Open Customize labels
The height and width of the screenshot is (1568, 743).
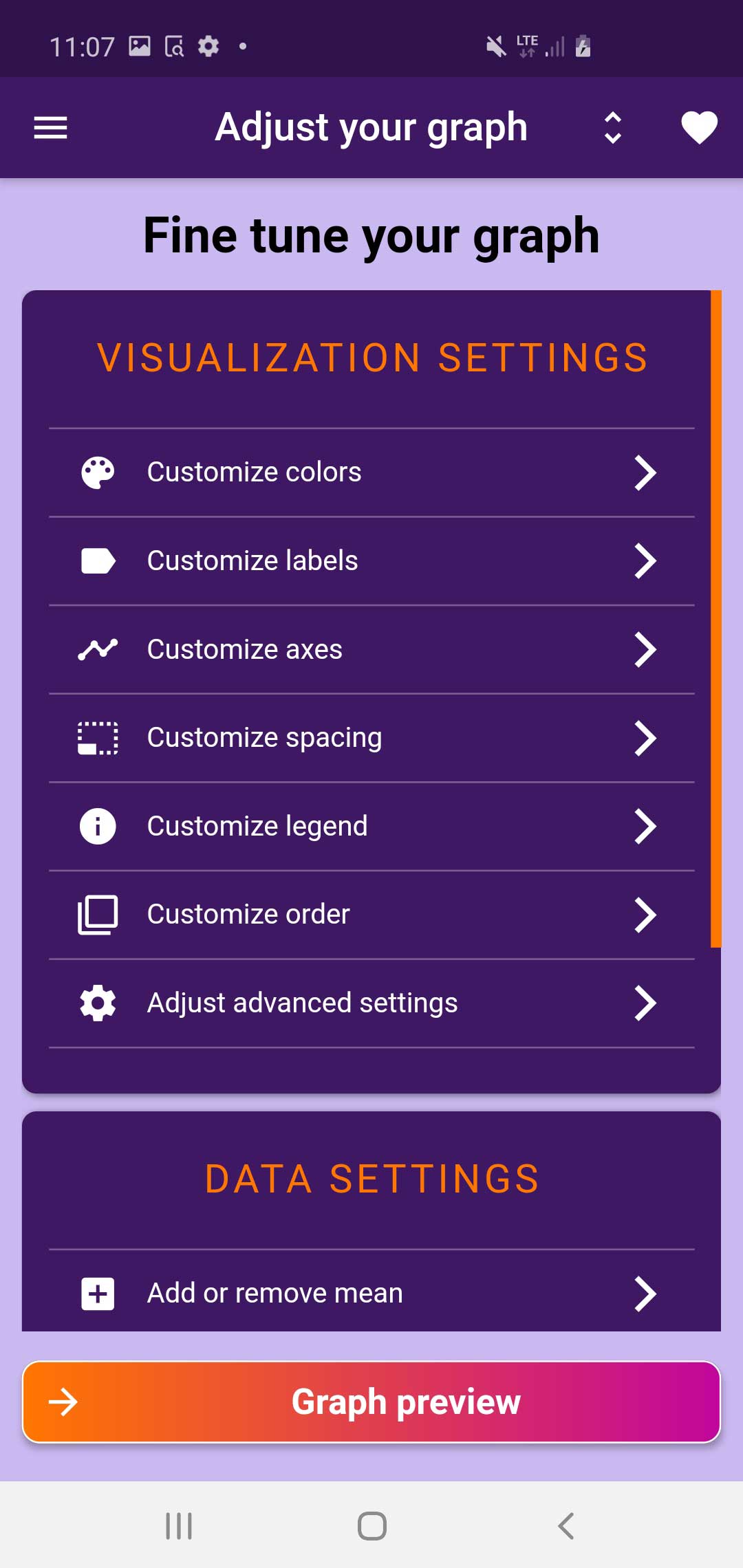[371, 561]
